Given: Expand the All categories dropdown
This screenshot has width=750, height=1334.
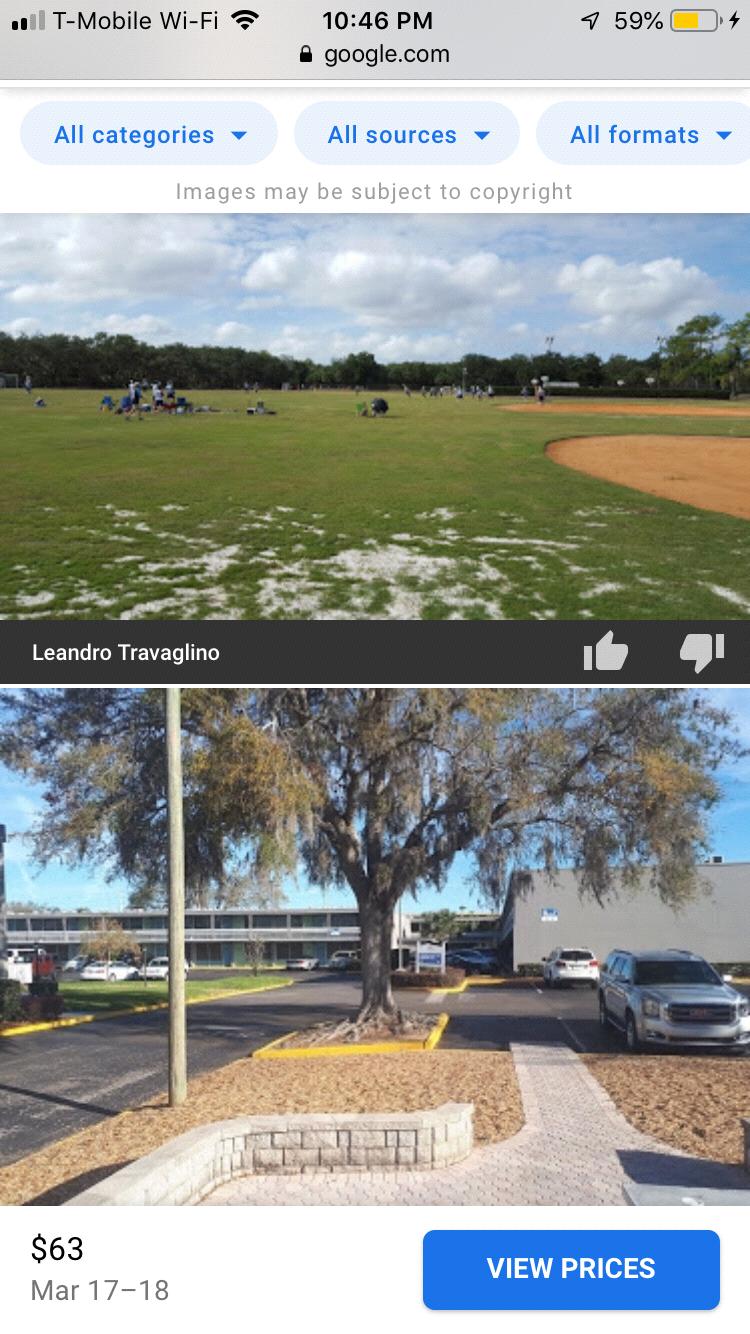Looking at the screenshot, I should pos(149,134).
